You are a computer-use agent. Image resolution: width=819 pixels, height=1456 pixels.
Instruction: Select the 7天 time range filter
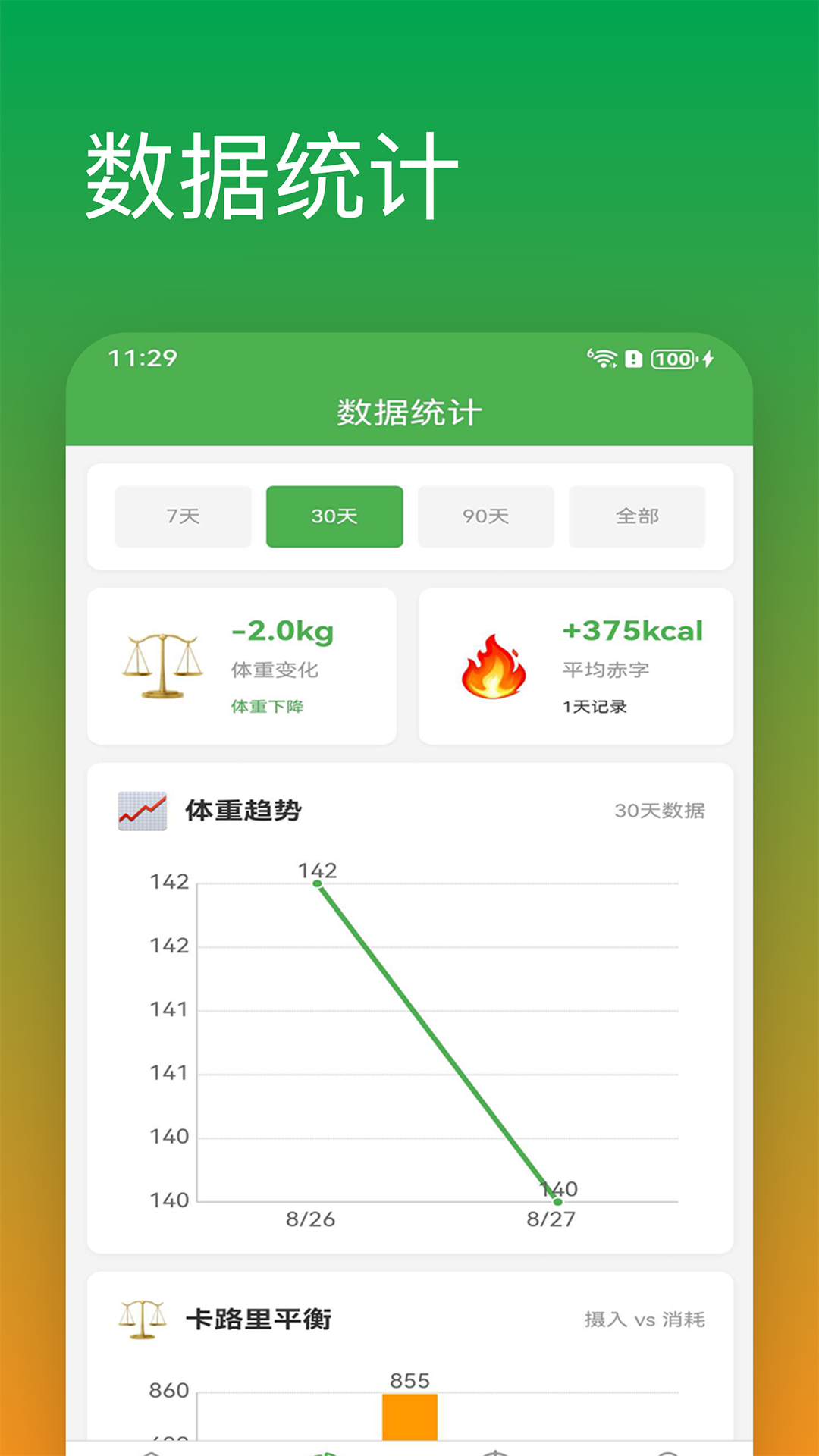point(182,516)
